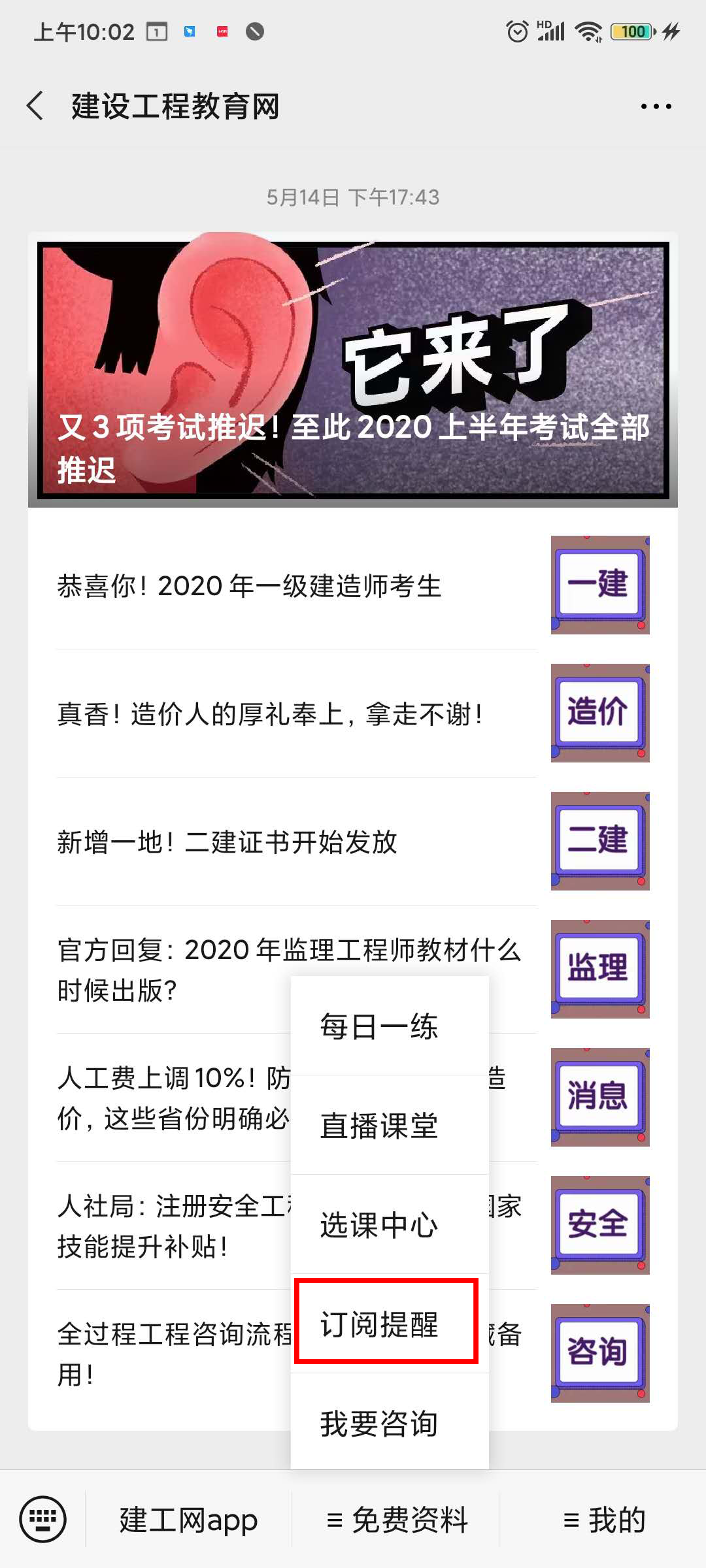Tap the back arrow icon
This screenshot has width=706, height=1568.
(36, 106)
